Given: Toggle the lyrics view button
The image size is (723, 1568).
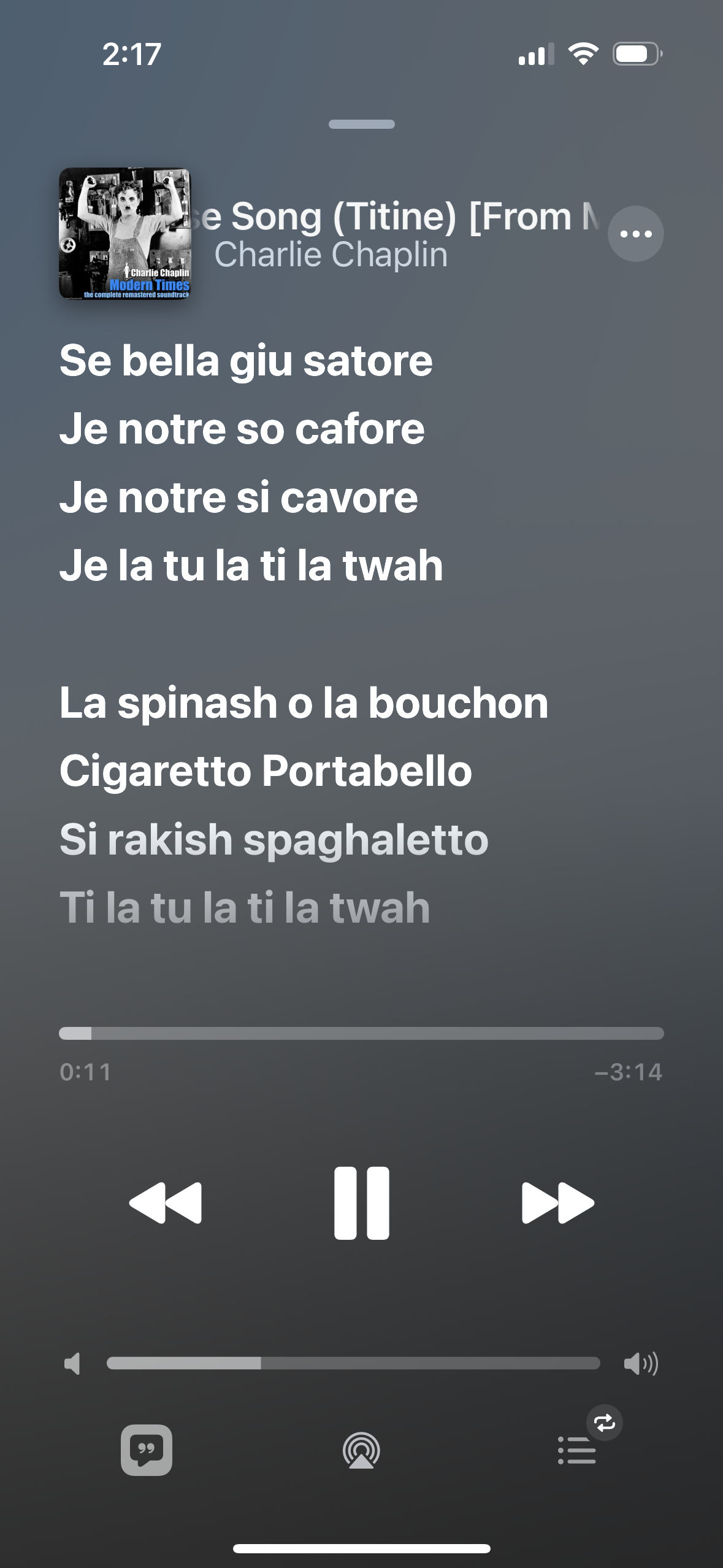Looking at the screenshot, I should 147,1450.
